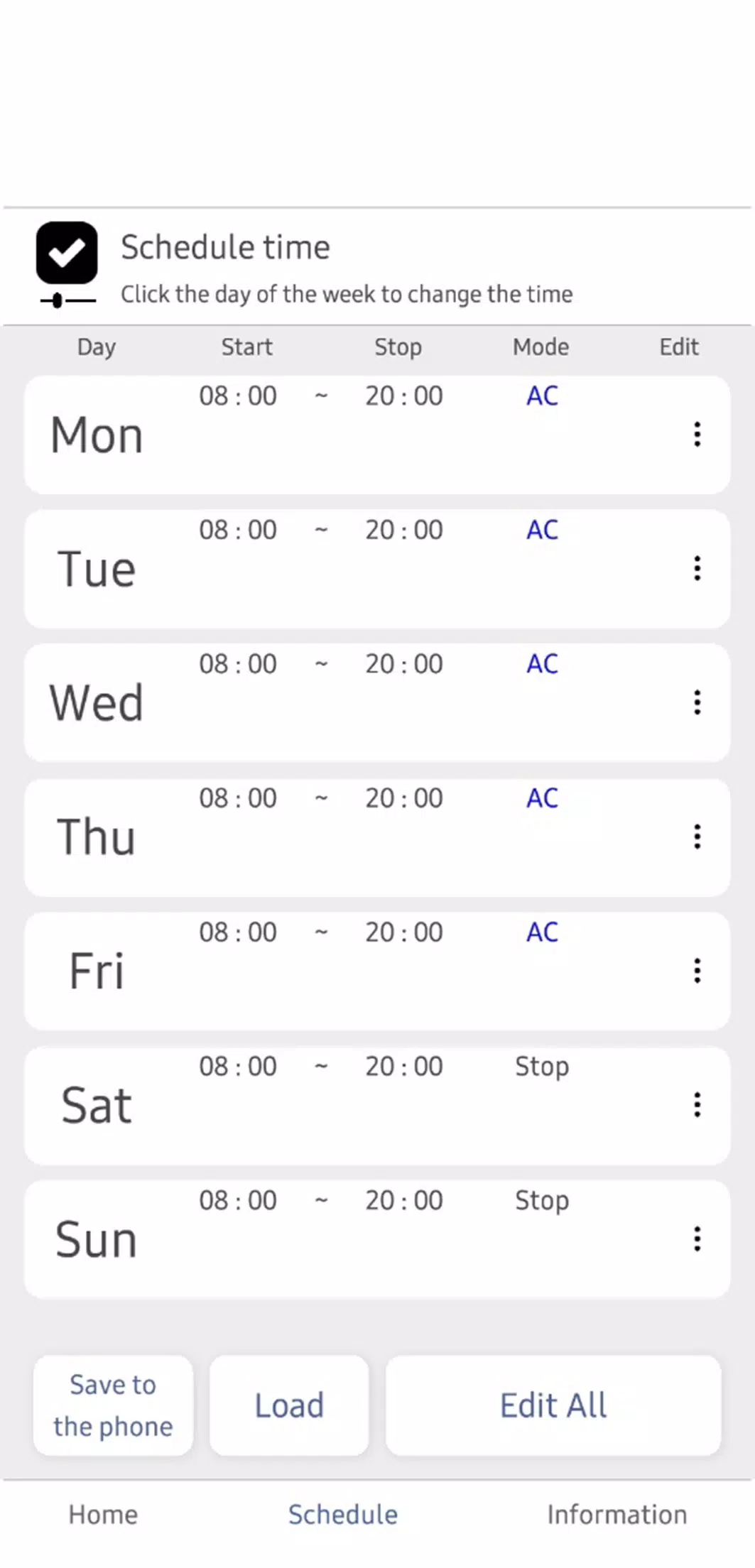755x1568 pixels.
Task: Uncheck the Schedule time checkbox
Action: click(67, 253)
